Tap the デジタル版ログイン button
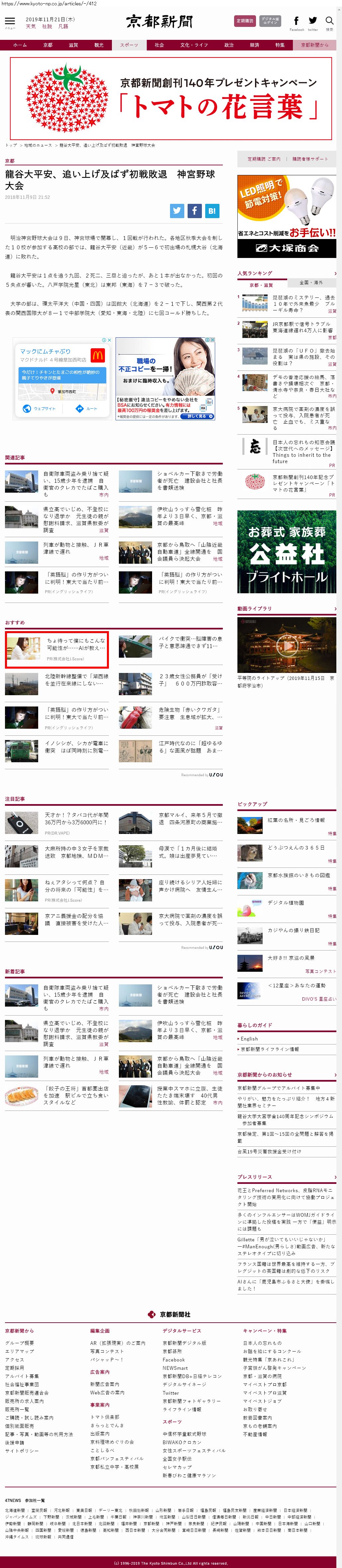342x1568 pixels. point(270,21)
